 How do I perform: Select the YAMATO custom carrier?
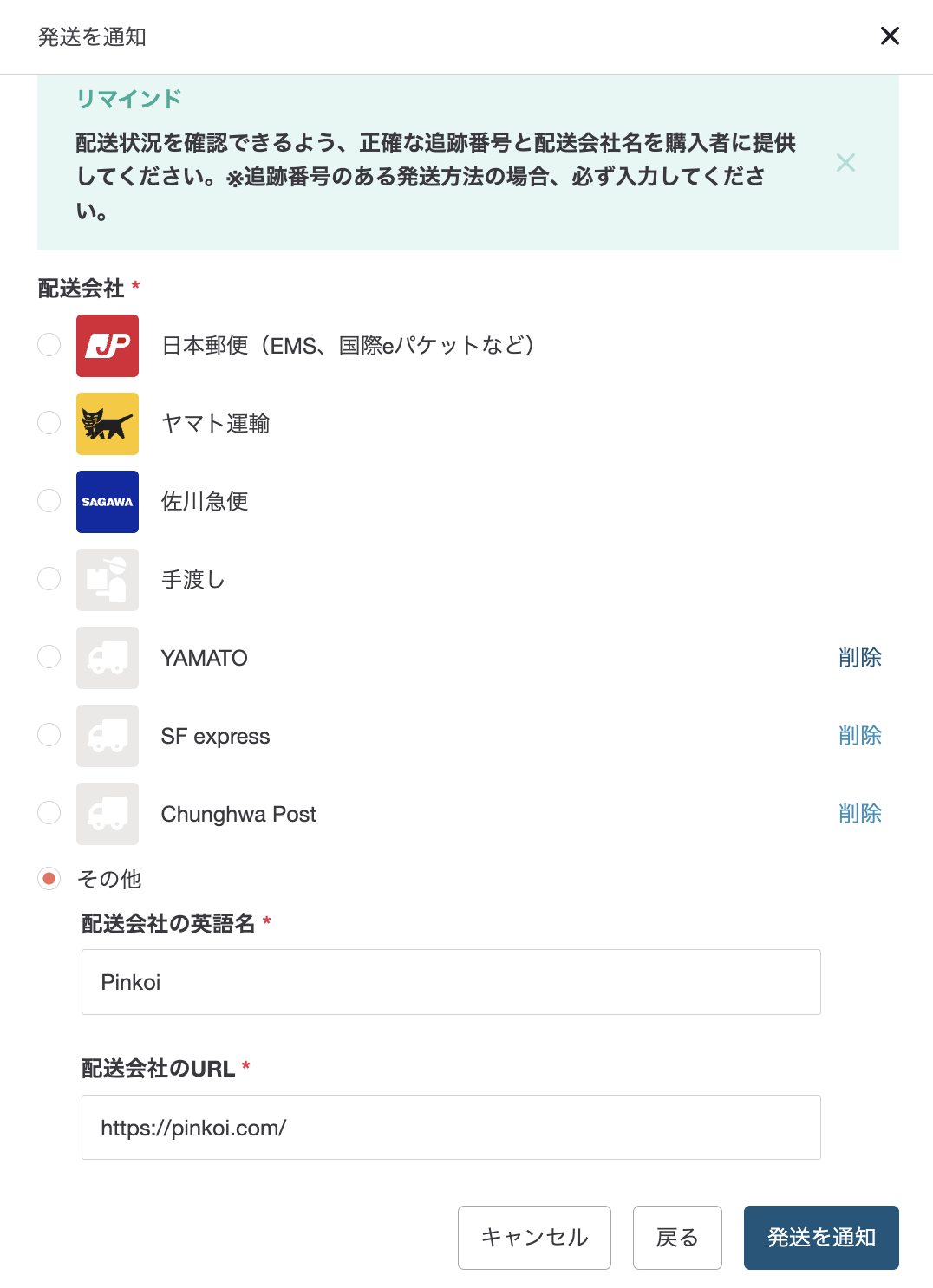click(x=49, y=657)
